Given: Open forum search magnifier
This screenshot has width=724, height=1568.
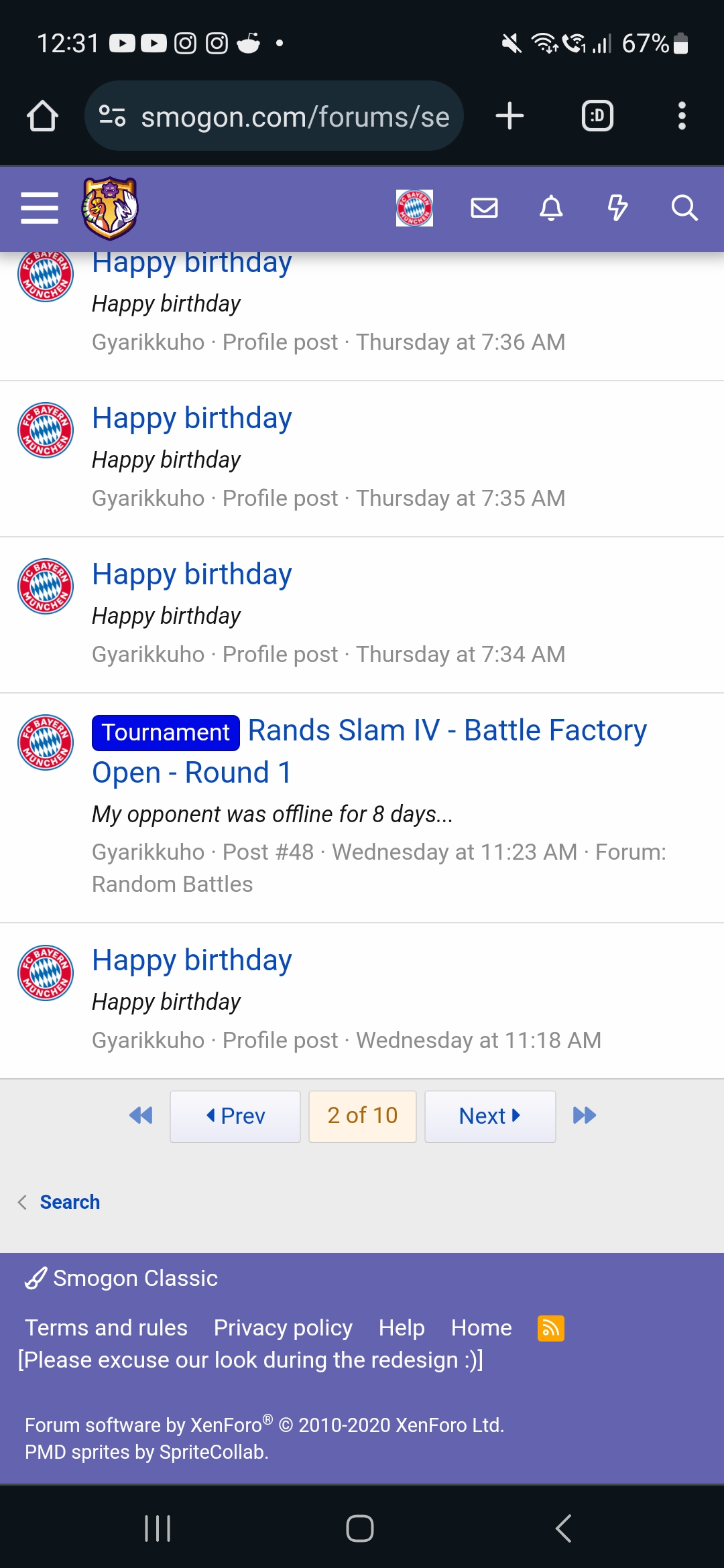Looking at the screenshot, I should click(684, 208).
